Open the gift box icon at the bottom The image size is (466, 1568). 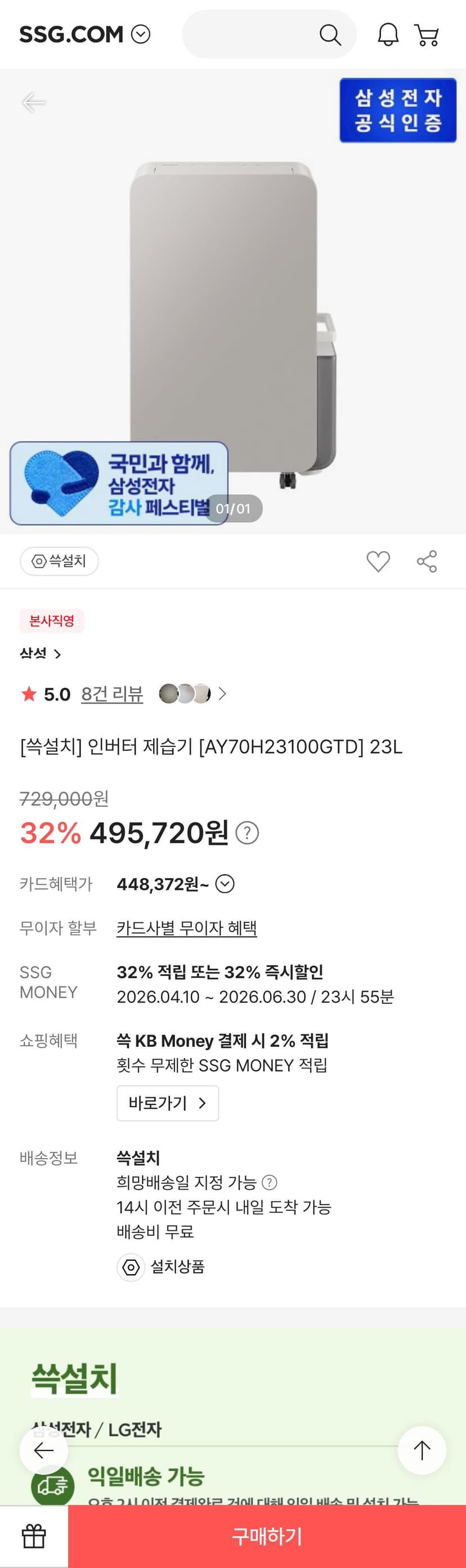[34, 1536]
